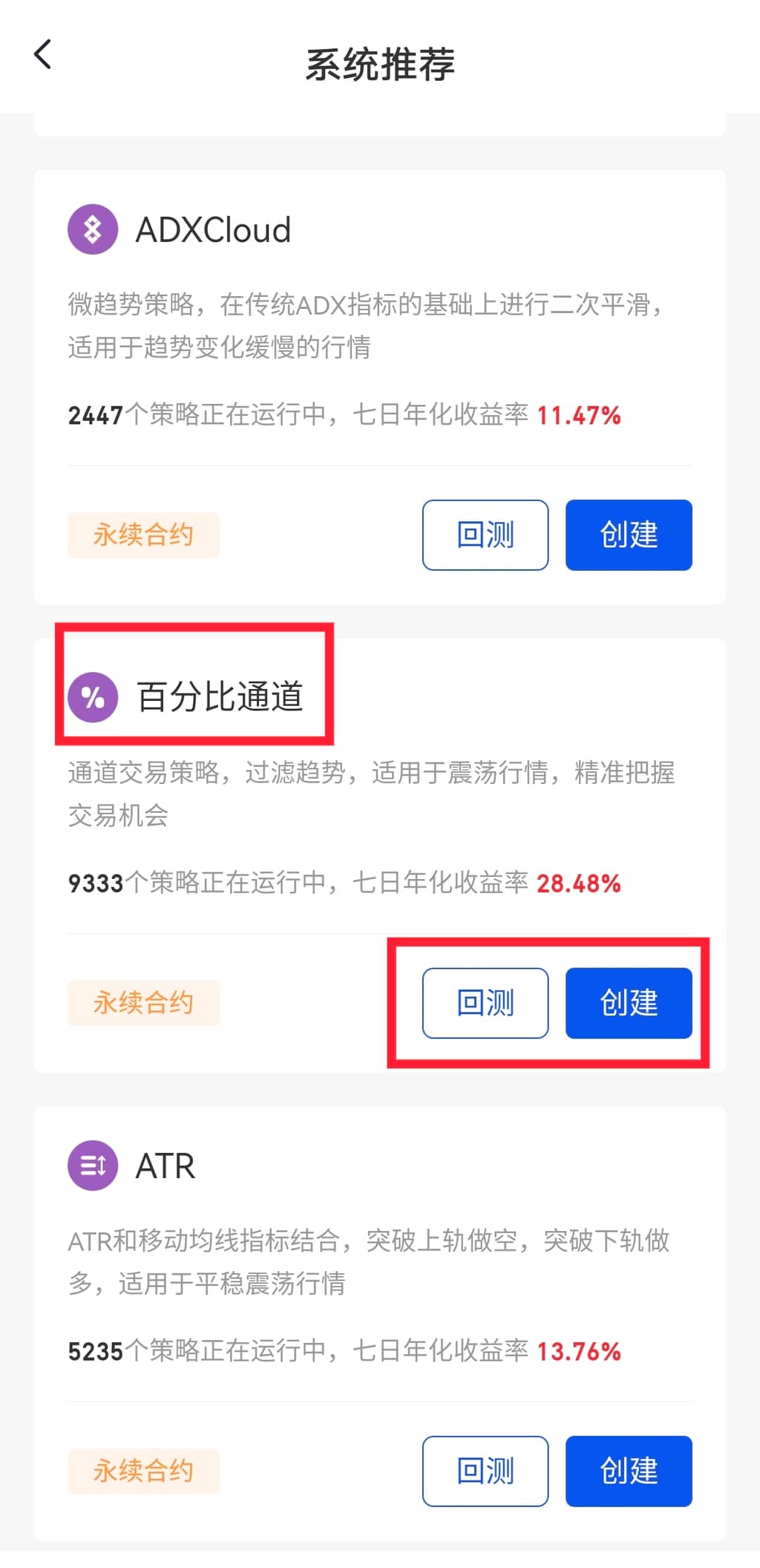Viewport: 760px width, 1568px height.
Task: Tap 回测 for the ADXCloud strategy
Action: click(x=485, y=535)
